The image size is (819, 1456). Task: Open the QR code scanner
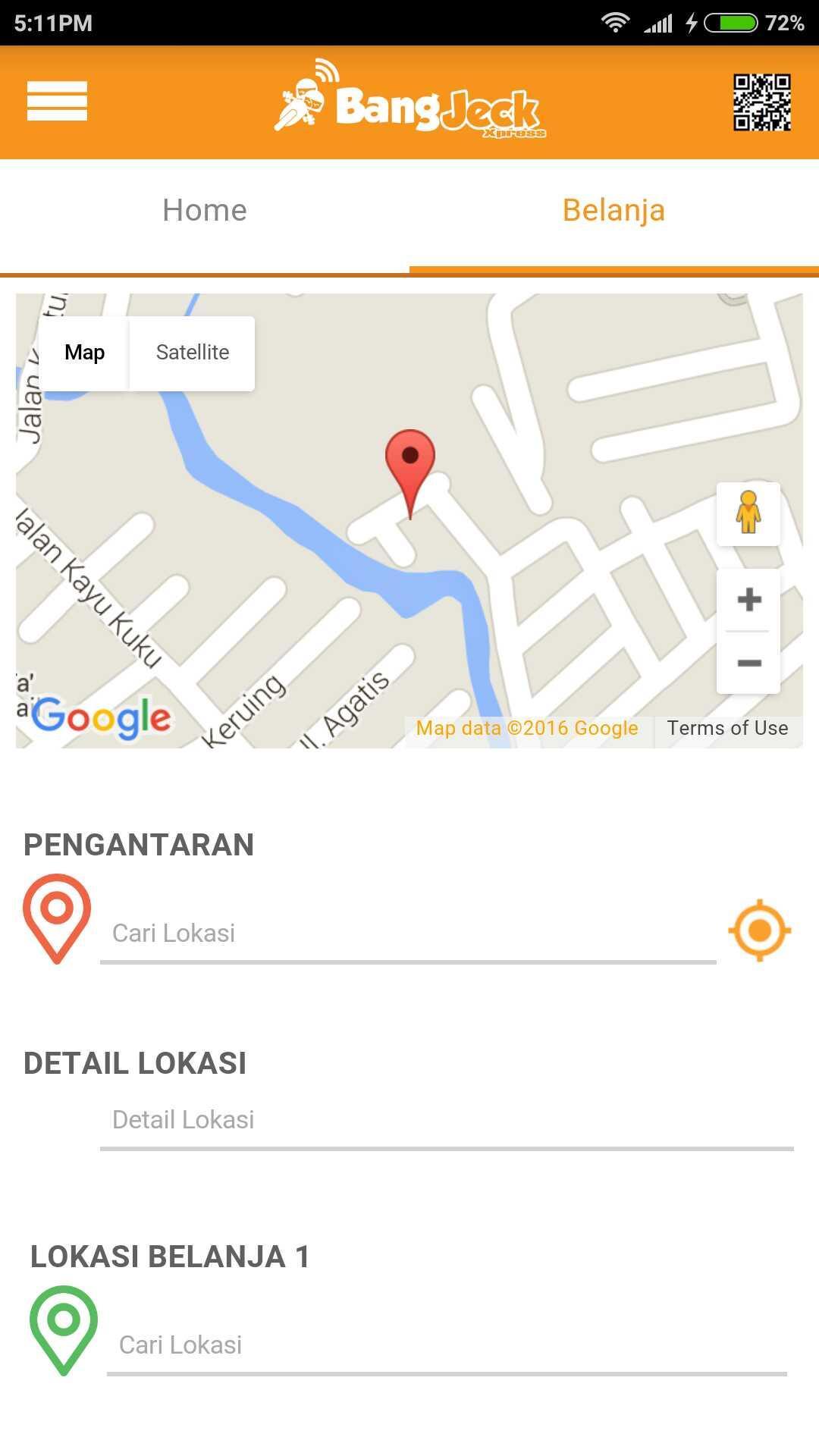(761, 102)
